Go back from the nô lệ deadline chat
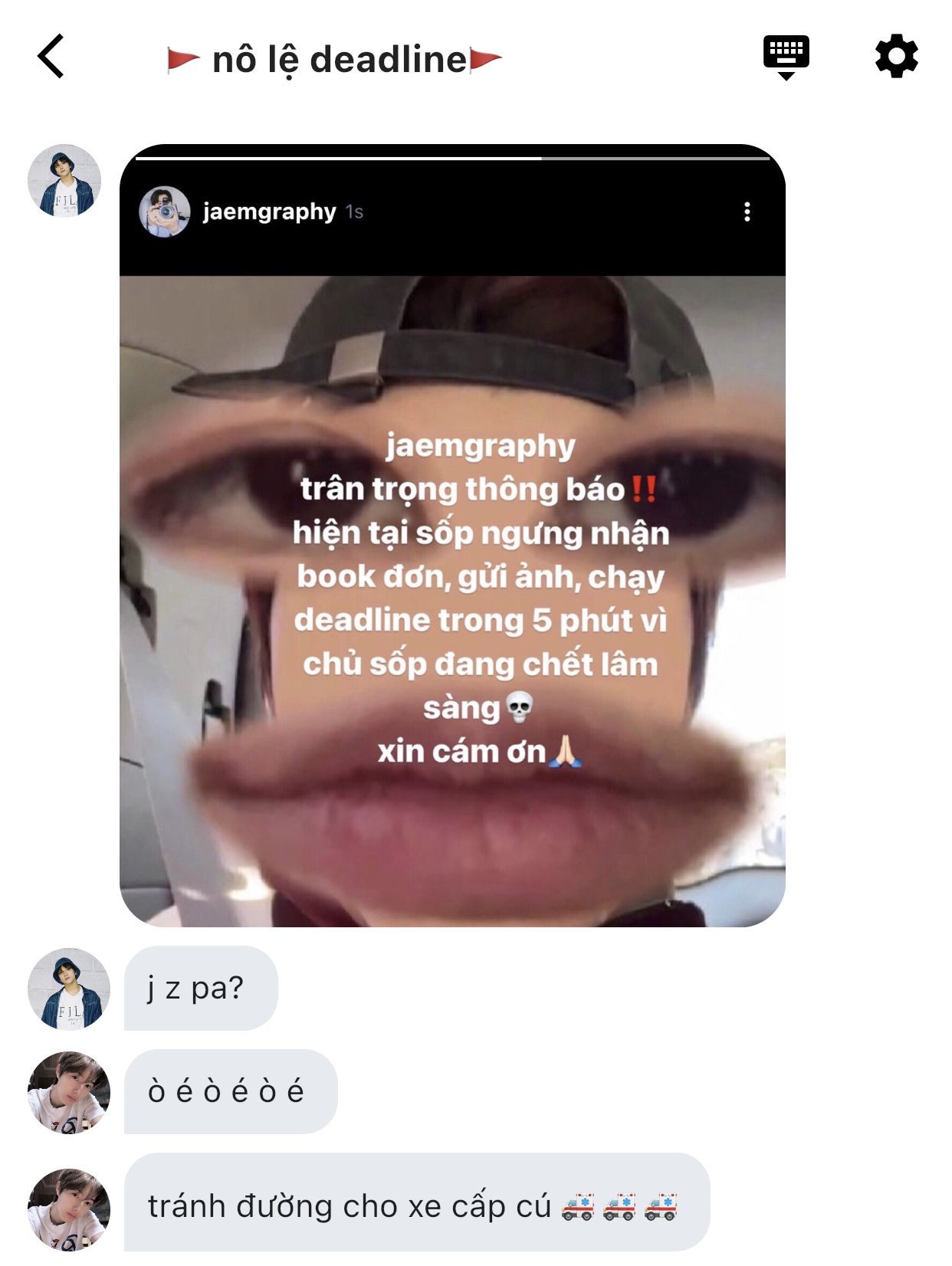Image resolution: width=952 pixels, height=1266 pixels. [51, 57]
